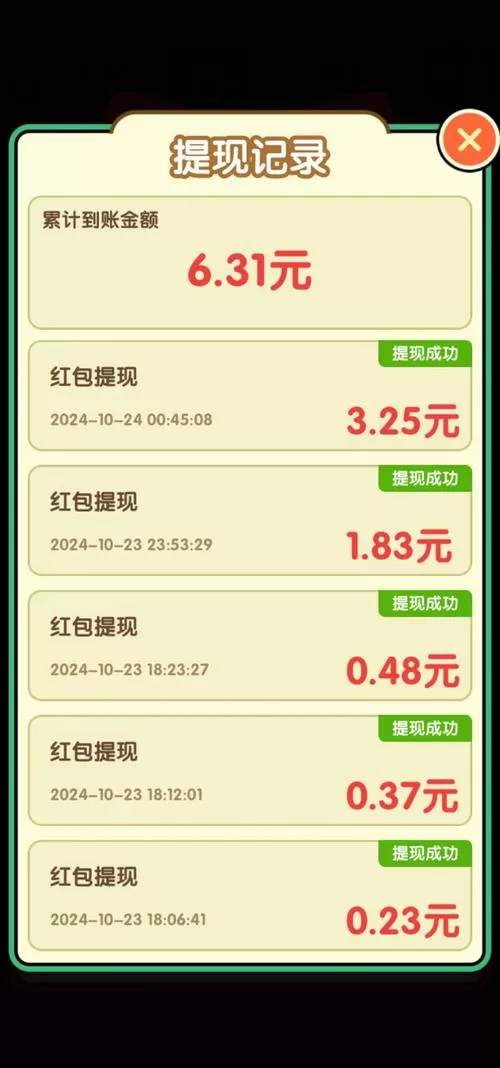500x1068 pixels.
Task: Close the 提现记录 withdrawal records dialog
Action: point(469,140)
